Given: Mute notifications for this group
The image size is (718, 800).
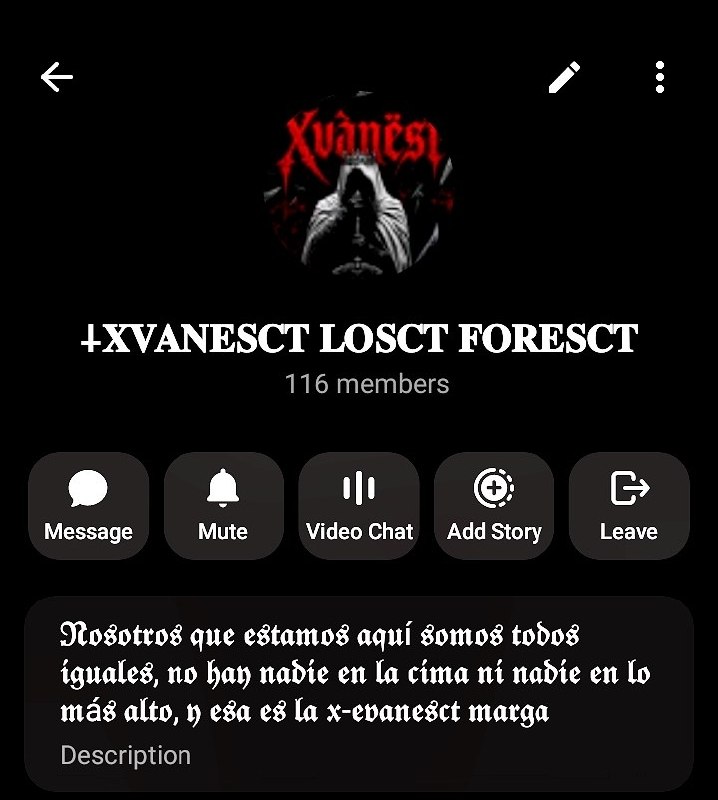Looking at the screenshot, I should pyautogui.click(x=223, y=506).
